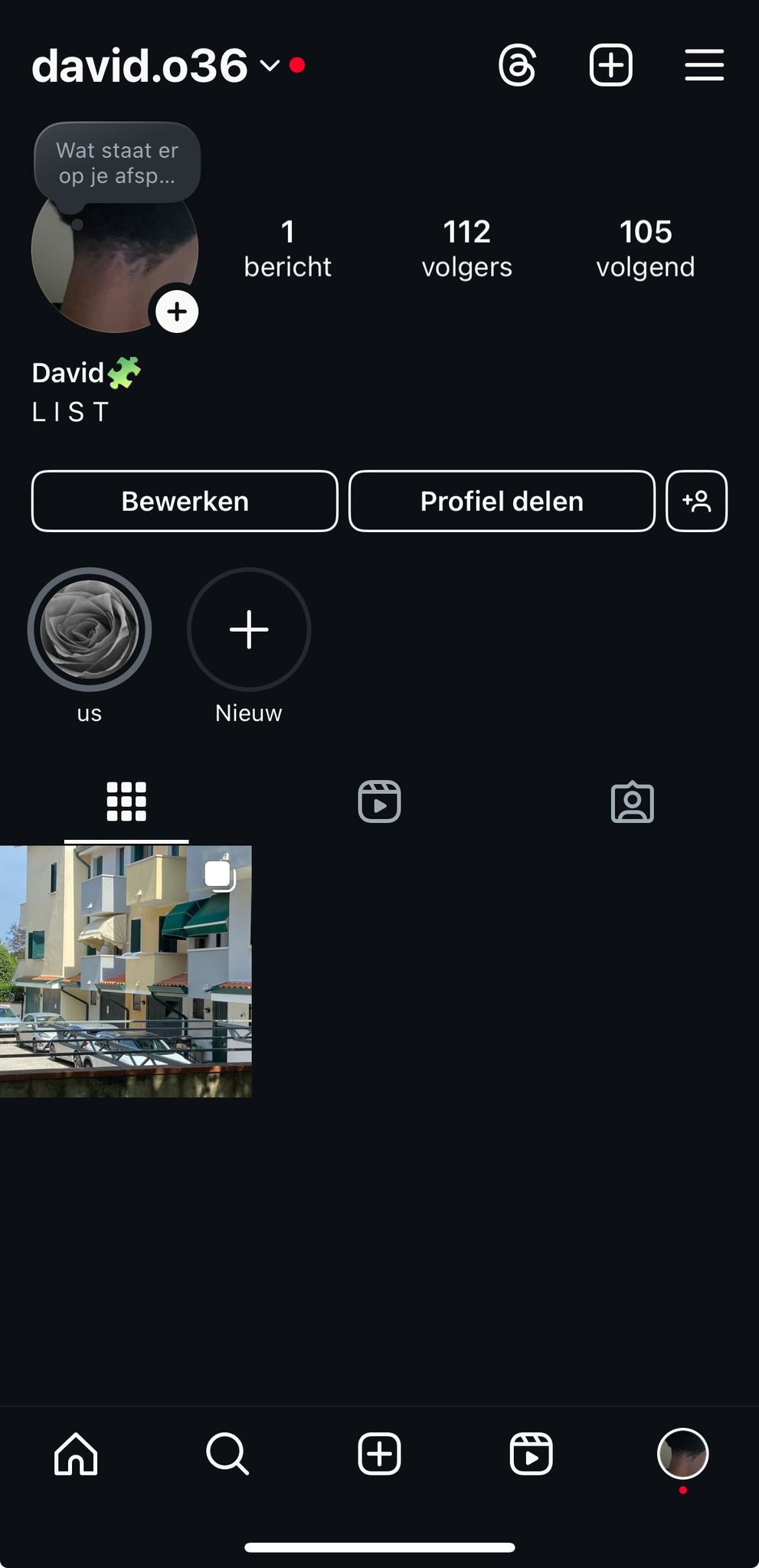Add a story via profile picture plus

[x=177, y=312]
